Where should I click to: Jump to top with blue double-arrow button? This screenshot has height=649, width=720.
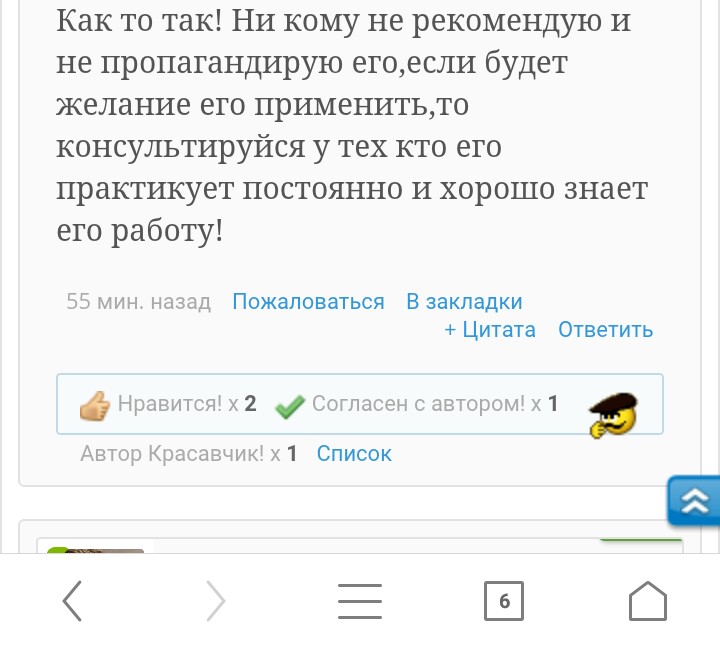coord(695,501)
